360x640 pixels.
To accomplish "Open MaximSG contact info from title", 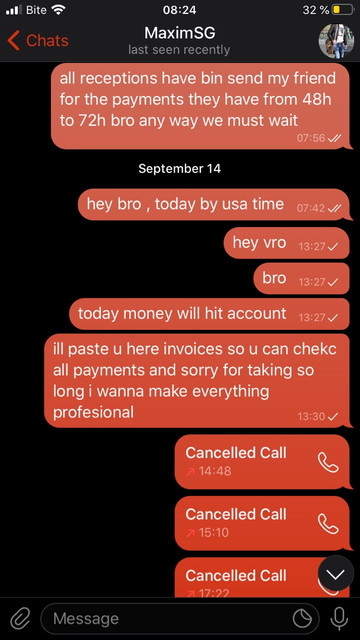I will click(x=179, y=40).
